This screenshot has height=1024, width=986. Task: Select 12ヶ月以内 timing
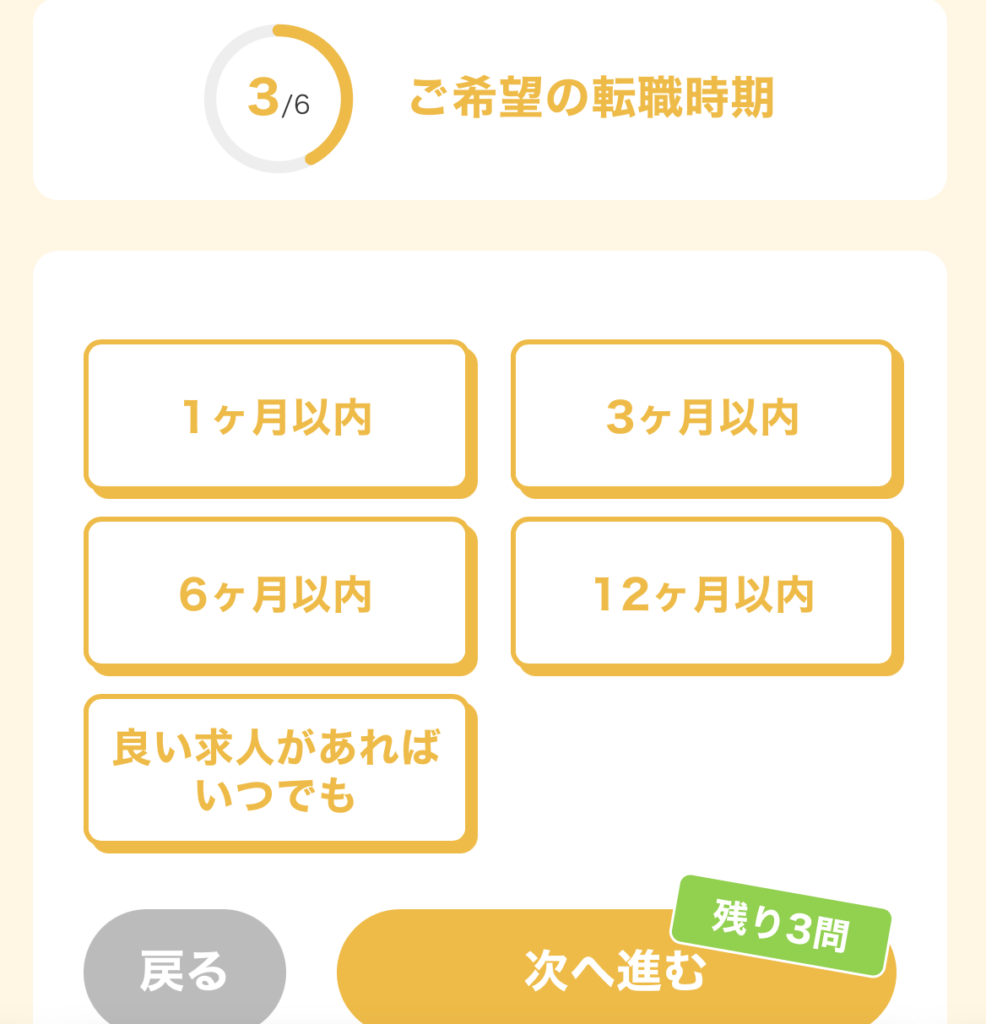coord(702,593)
